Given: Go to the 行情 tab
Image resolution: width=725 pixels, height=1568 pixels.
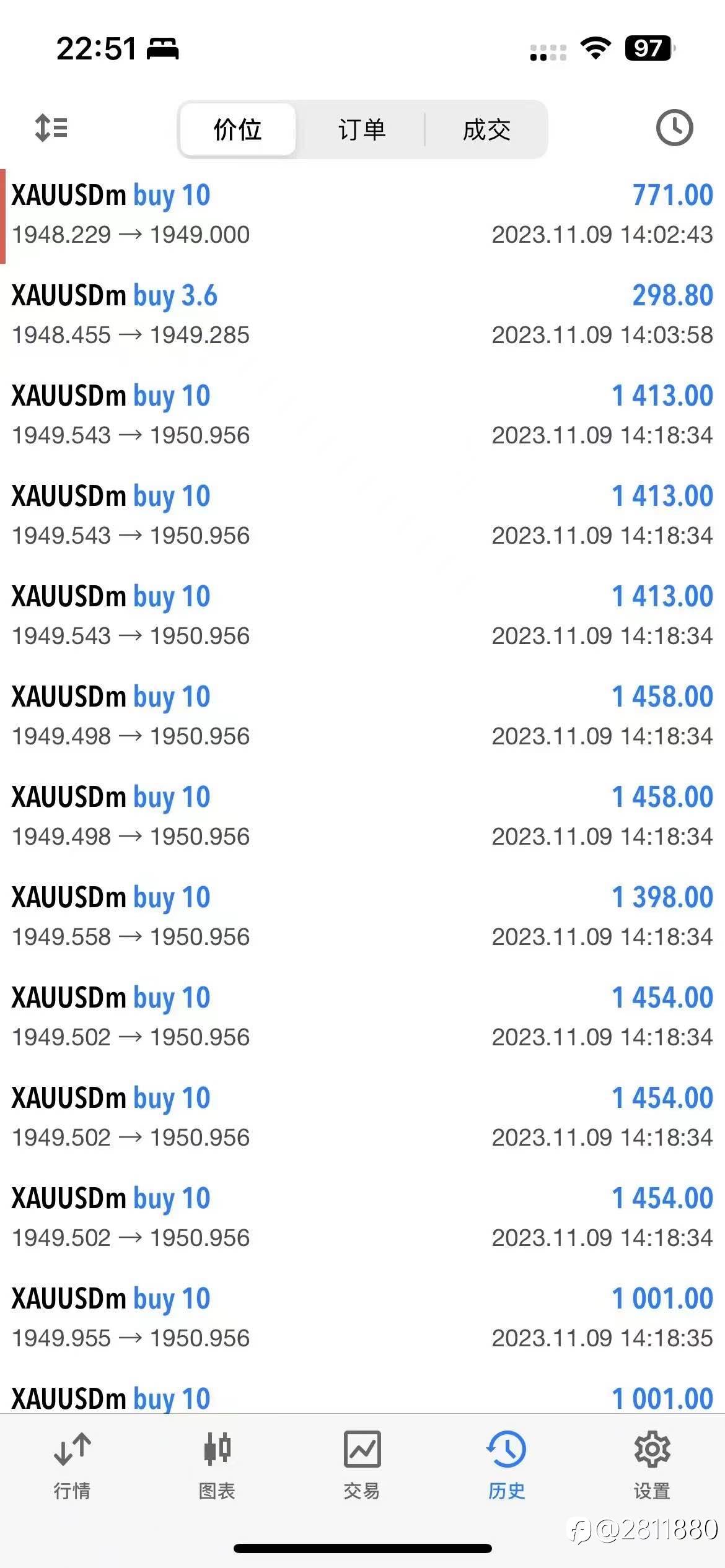Looking at the screenshot, I should point(72,1466).
